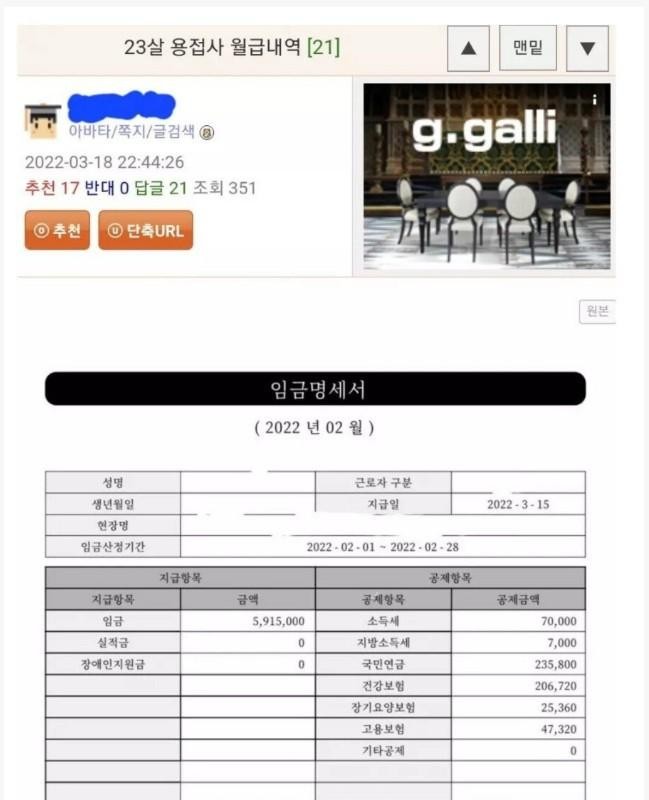View the original image with 원본 button

[596, 311]
